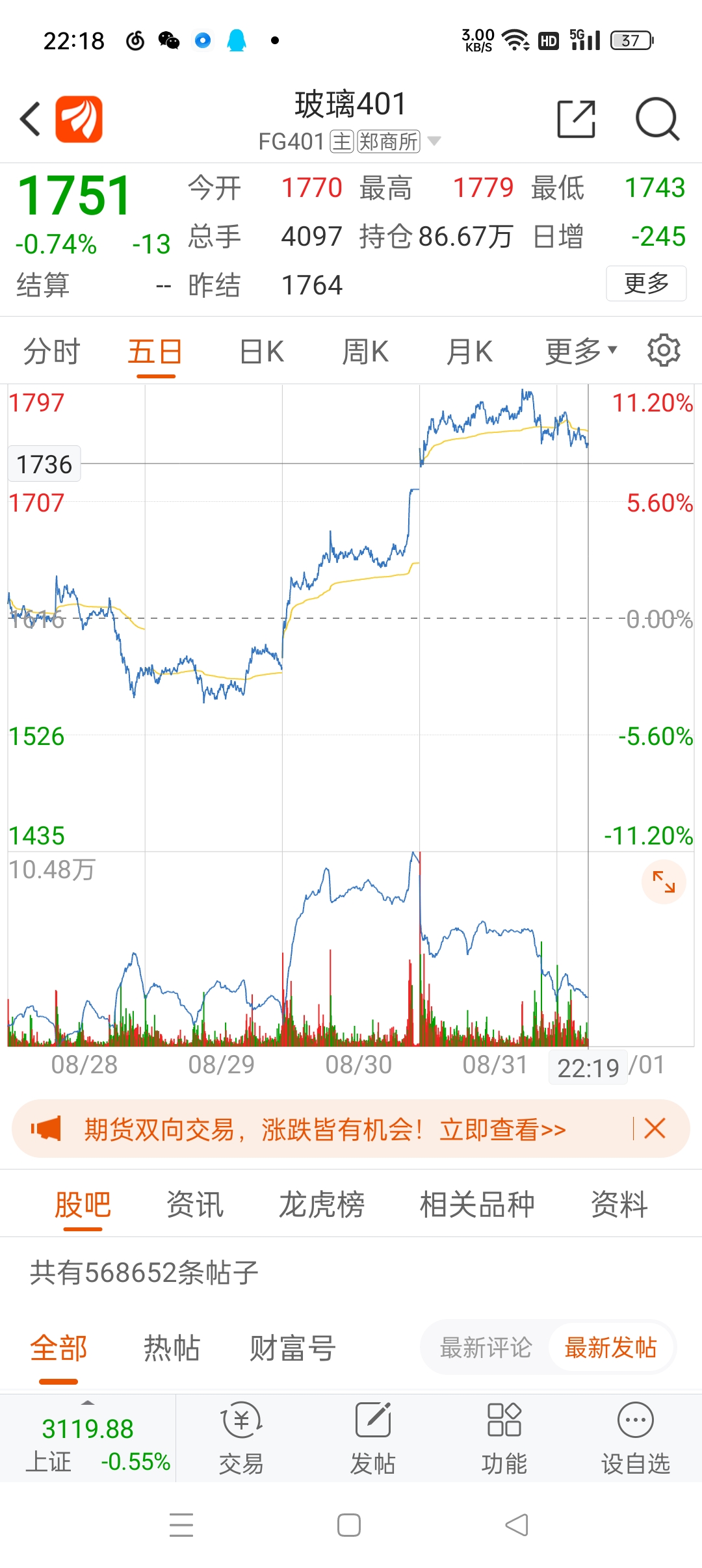Image resolution: width=702 pixels, height=1568 pixels.
Task: Open the 更多 chart period dropdown
Action: point(580,352)
